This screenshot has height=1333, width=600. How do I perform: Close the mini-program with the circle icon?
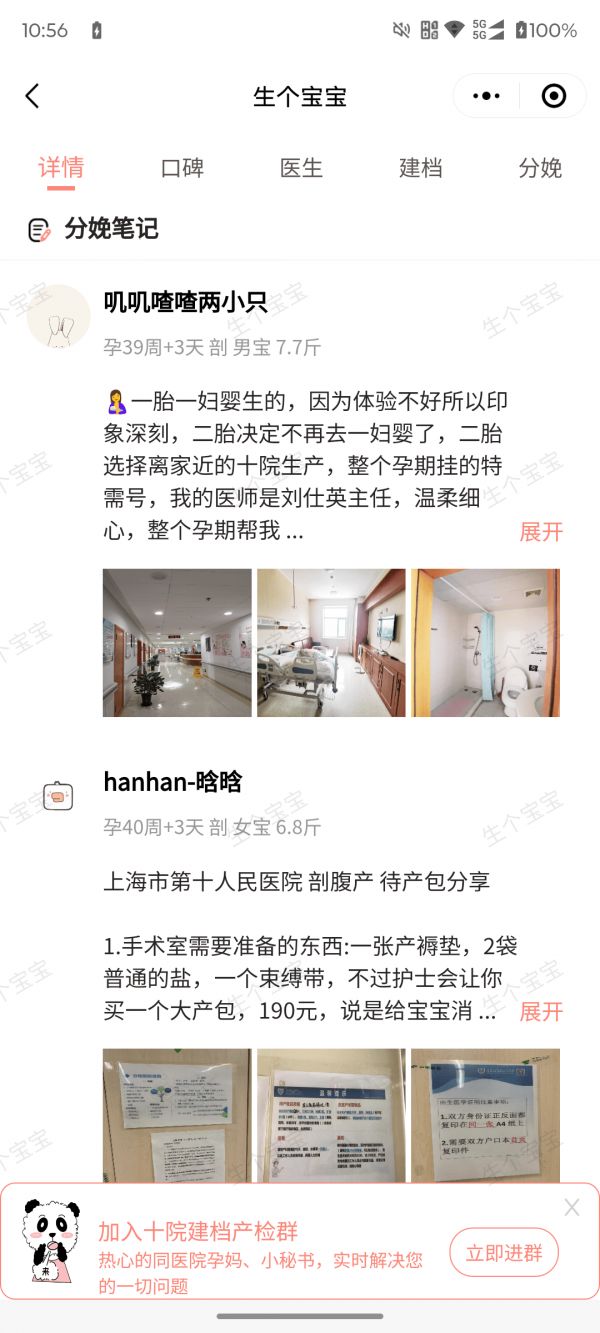pyautogui.click(x=553, y=96)
